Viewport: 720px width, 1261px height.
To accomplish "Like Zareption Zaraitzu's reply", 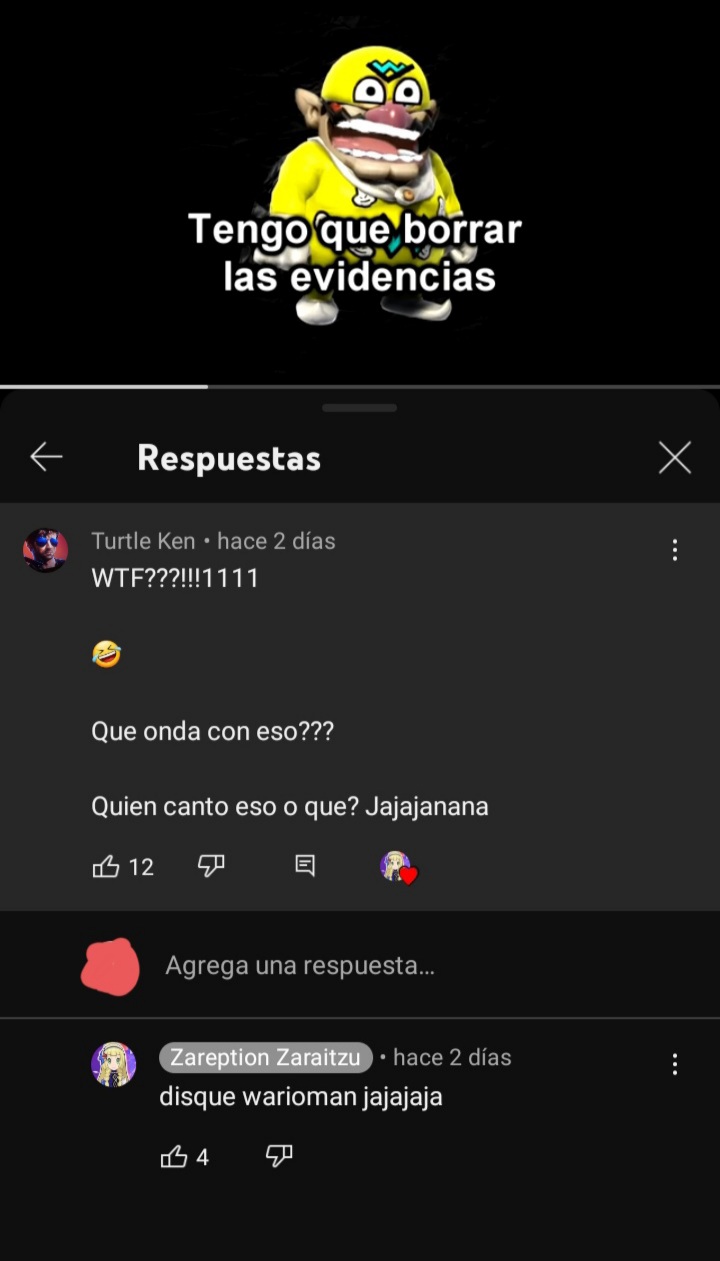I will 174,1157.
